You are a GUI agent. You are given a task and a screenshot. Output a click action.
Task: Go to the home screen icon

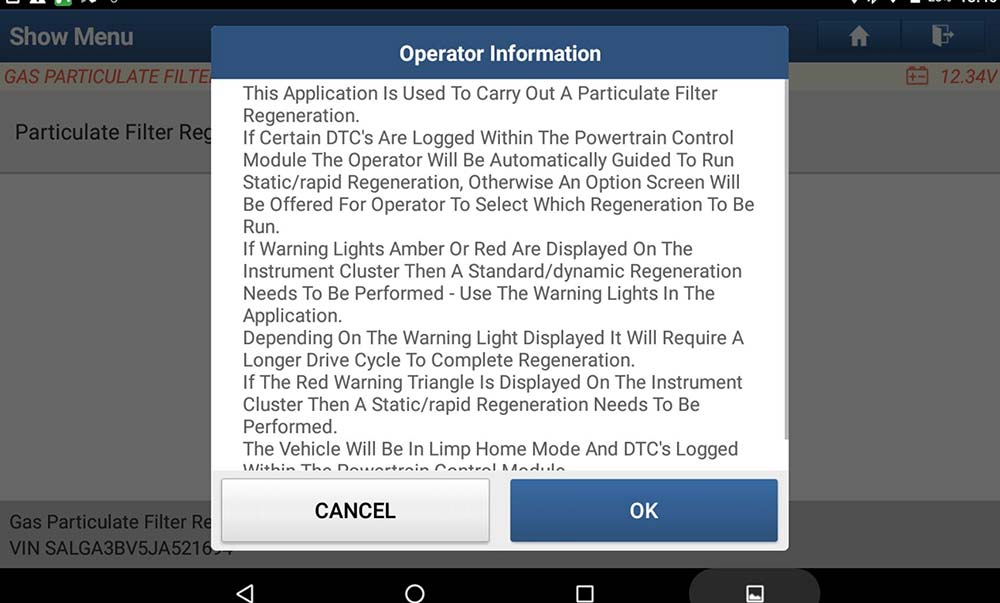tap(858, 37)
